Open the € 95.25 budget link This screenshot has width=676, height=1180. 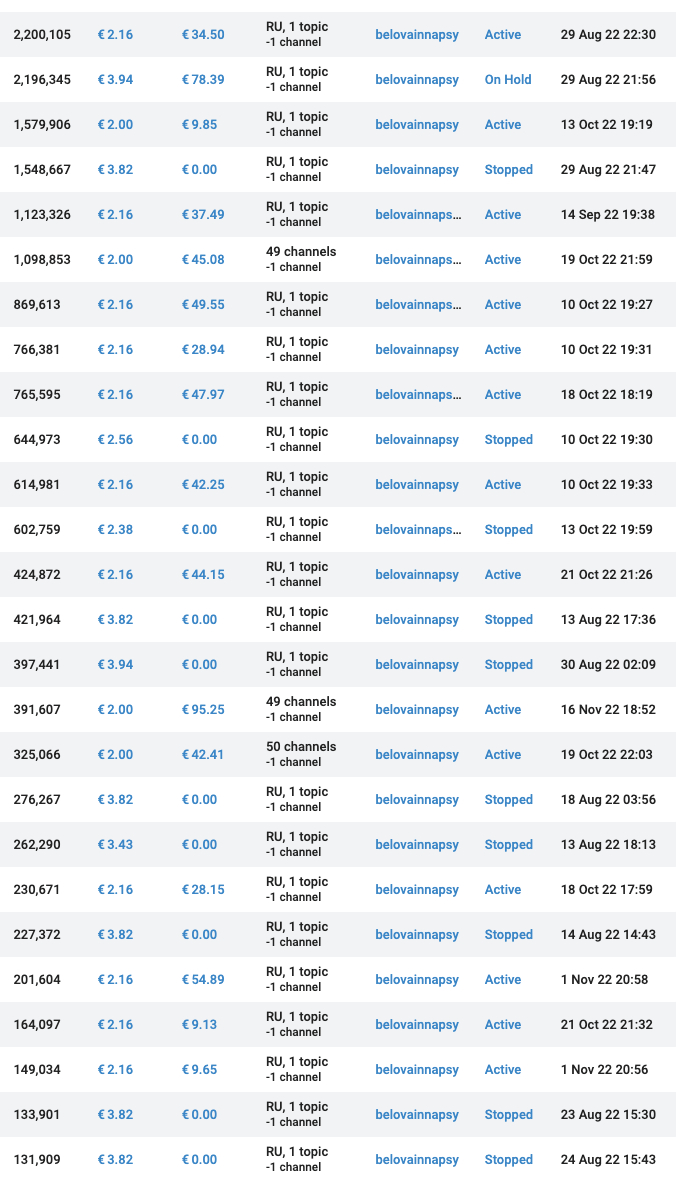[203, 710]
